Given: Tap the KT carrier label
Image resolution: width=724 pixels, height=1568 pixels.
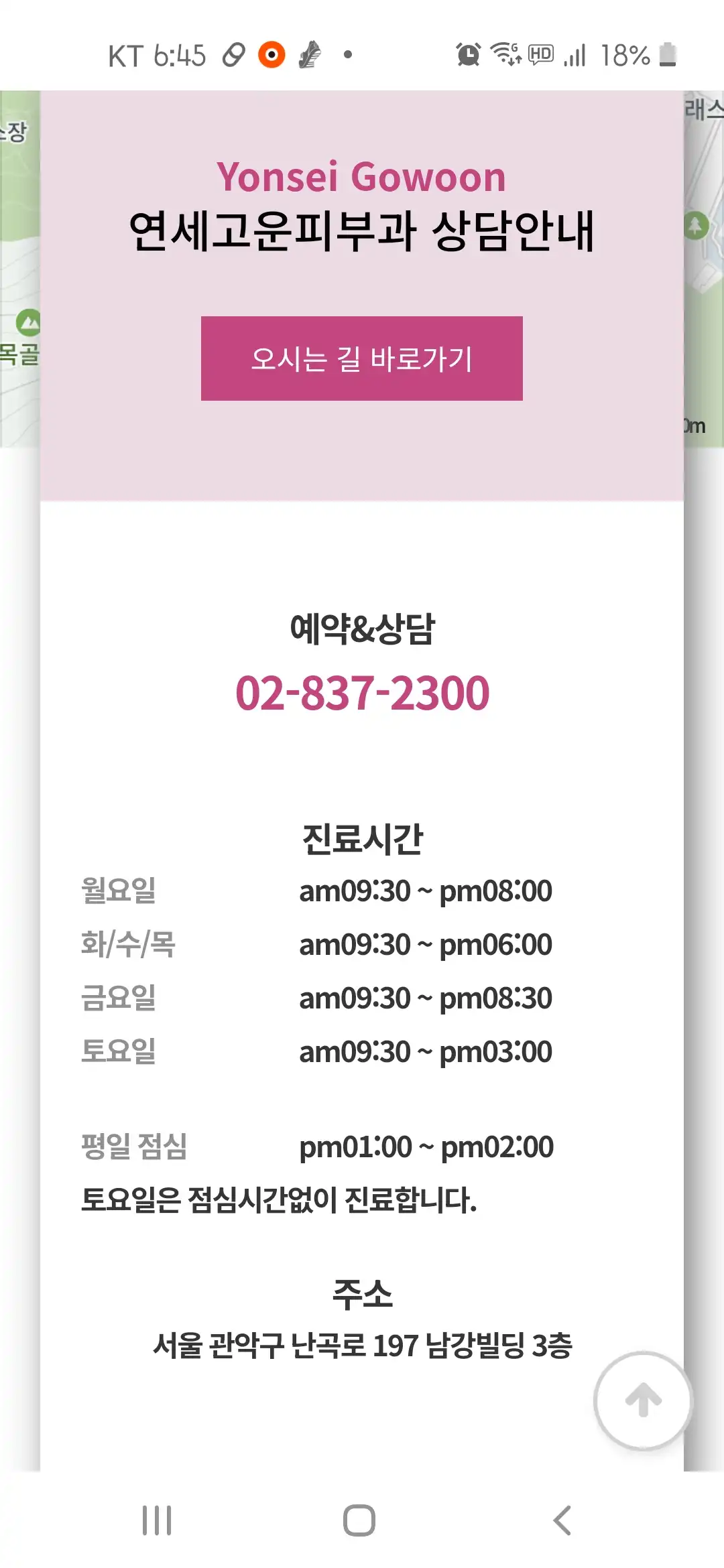Looking at the screenshot, I should click(x=127, y=55).
